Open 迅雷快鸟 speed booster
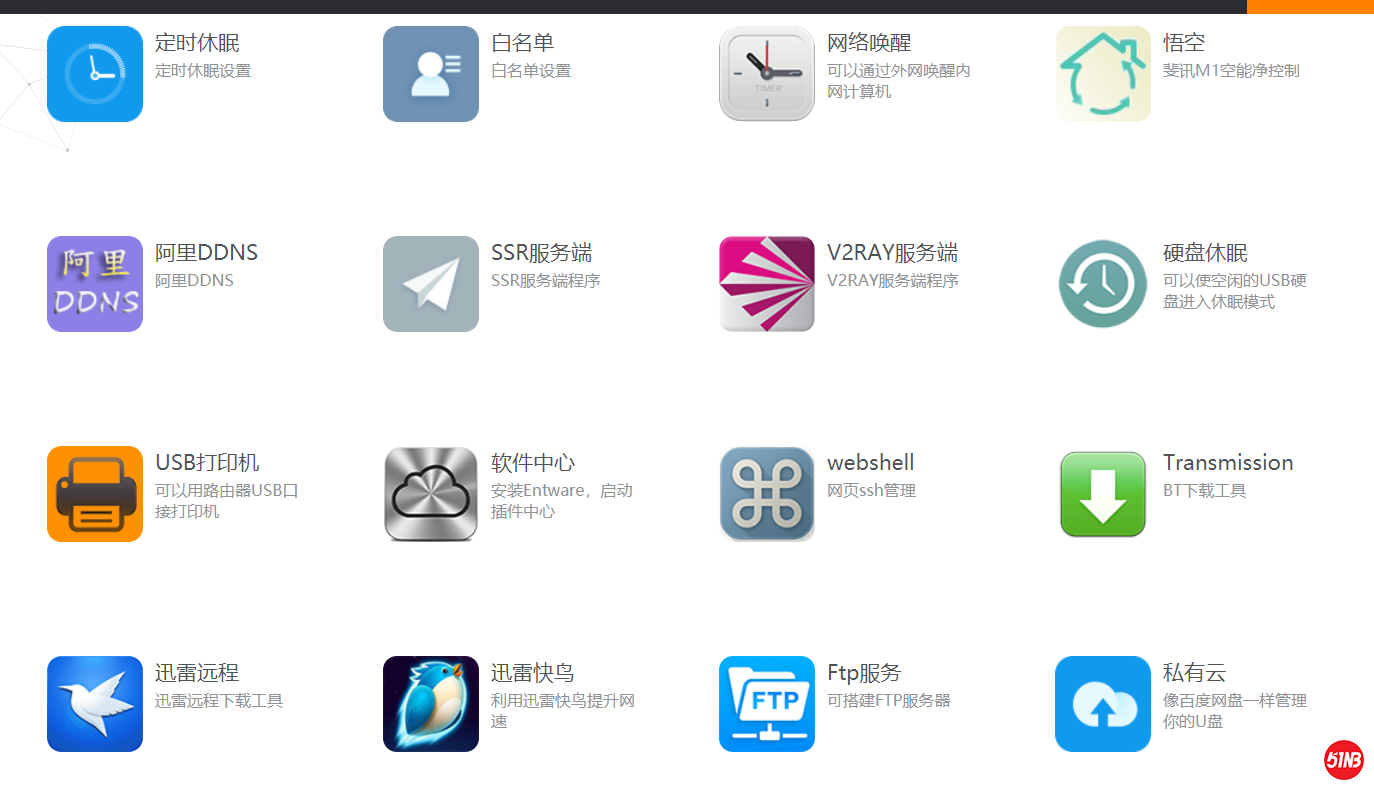Viewport: 1374px width, 790px height. (431, 704)
